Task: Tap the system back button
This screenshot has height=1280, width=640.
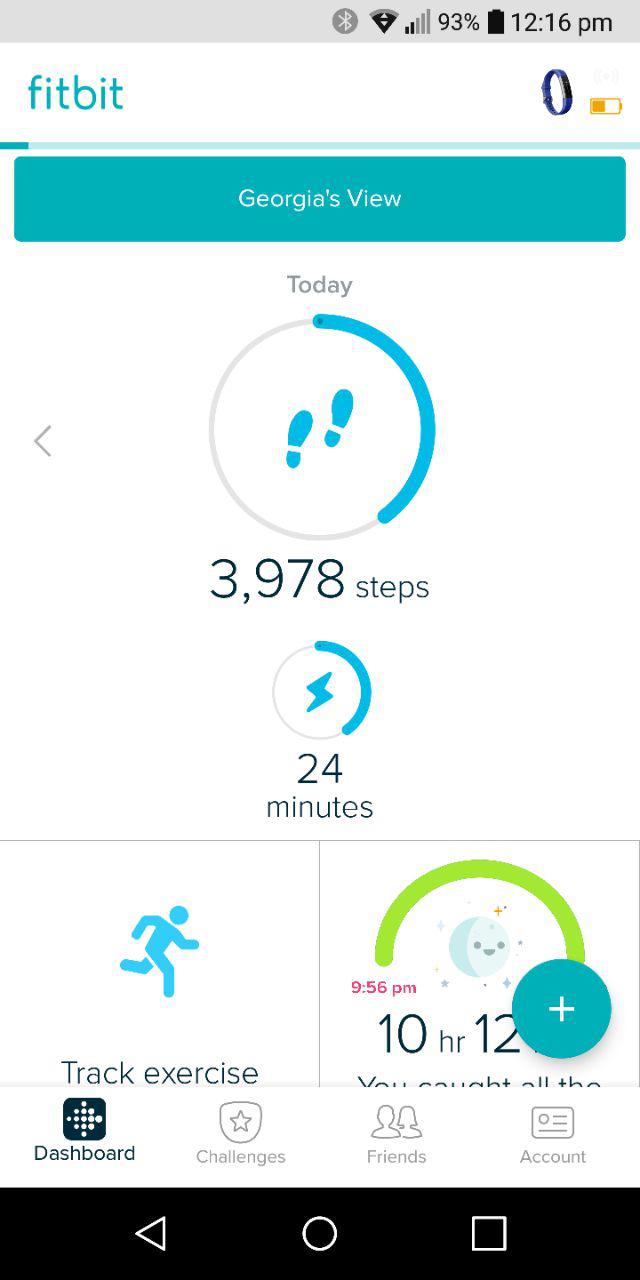Action: (x=151, y=1234)
